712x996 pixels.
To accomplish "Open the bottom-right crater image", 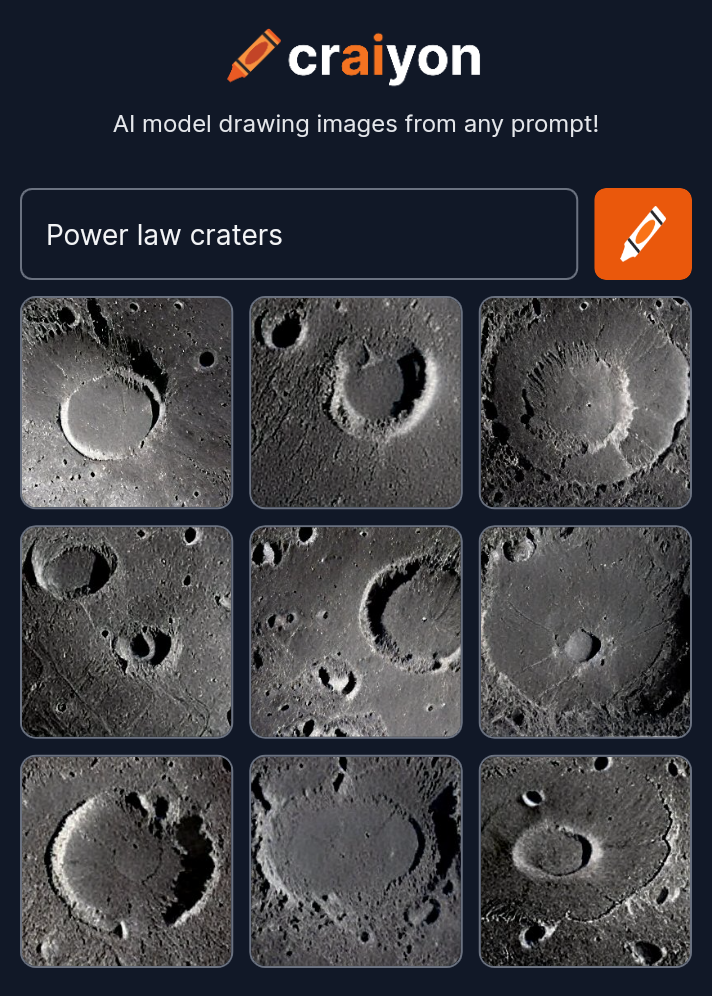I will click(x=585, y=861).
